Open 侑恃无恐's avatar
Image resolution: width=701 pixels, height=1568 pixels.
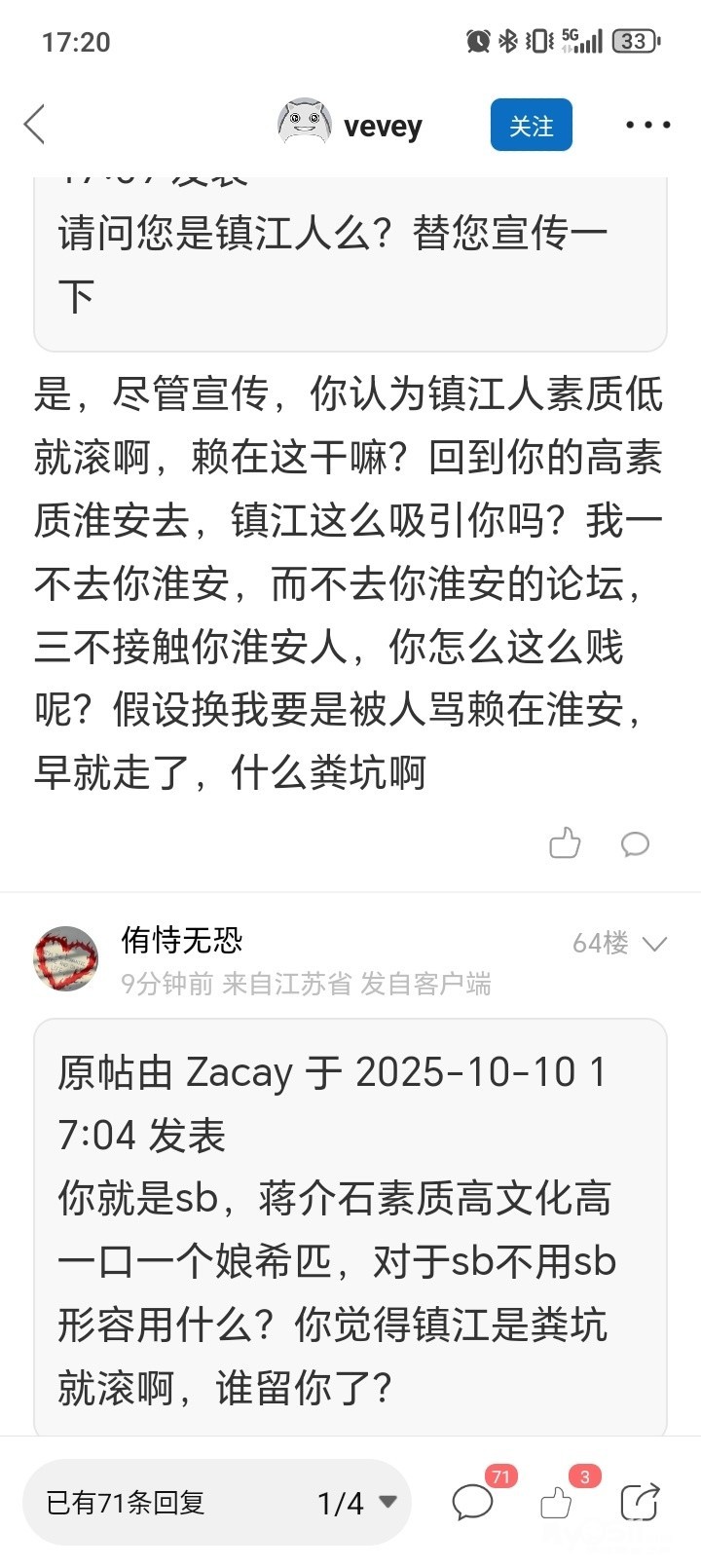(66, 957)
